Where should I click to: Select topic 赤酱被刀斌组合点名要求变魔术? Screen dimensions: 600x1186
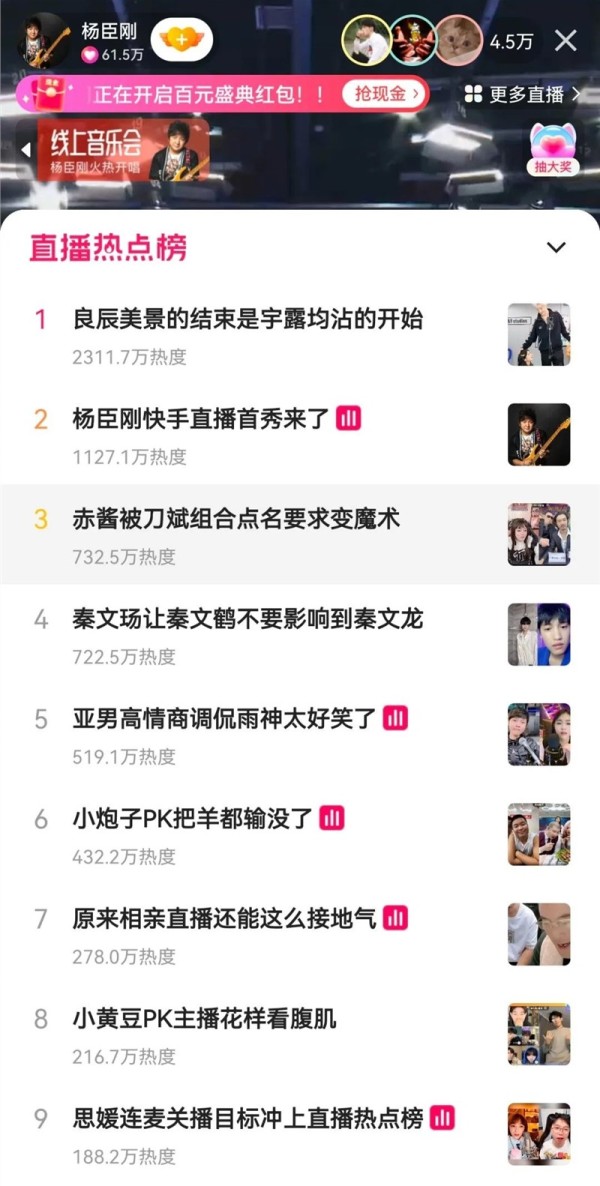click(236, 519)
